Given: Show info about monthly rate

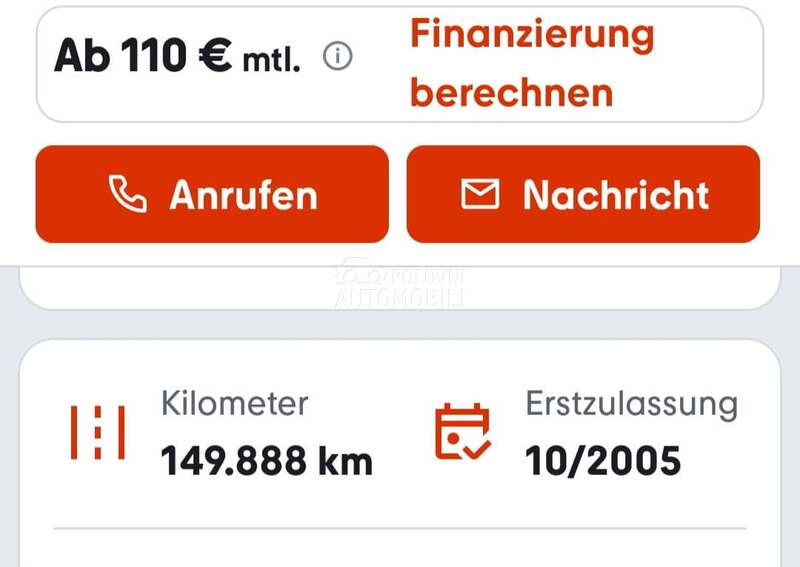Looking at the screenshot, I should click(x=338, y=58).
